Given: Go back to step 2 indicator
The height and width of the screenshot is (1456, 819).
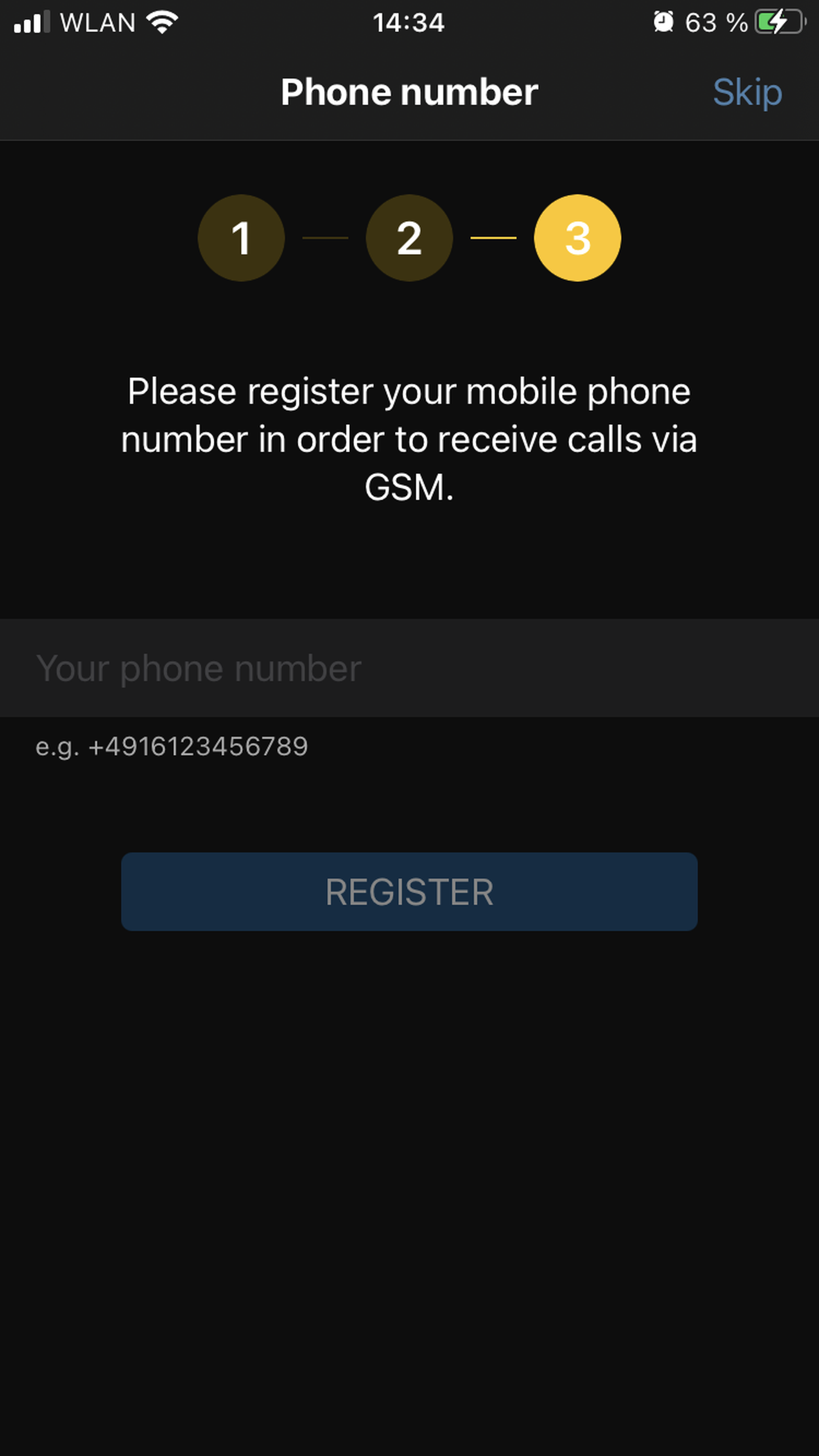Looking at the screenshot, I should click(409, 238).
